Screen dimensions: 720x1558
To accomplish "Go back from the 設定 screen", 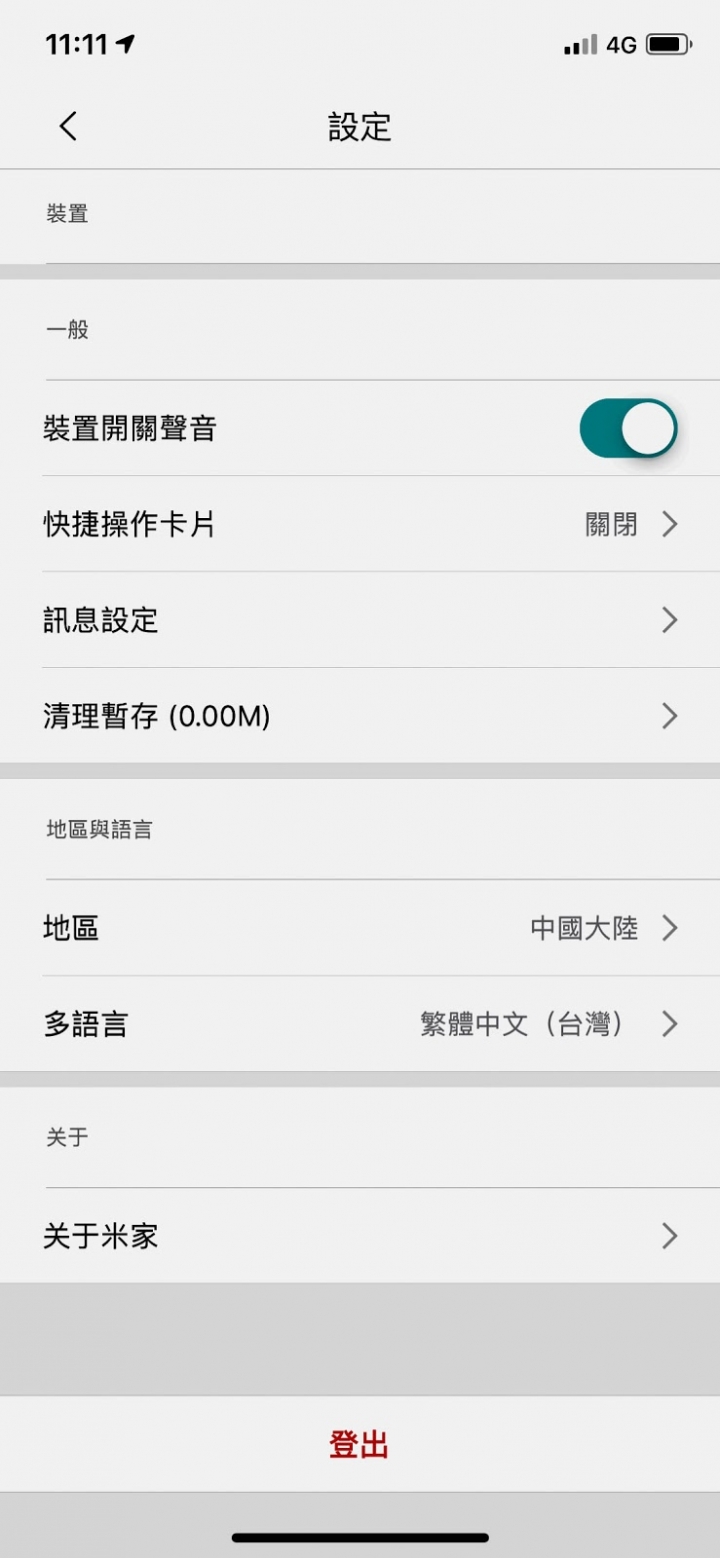I will tap(68, 127).
